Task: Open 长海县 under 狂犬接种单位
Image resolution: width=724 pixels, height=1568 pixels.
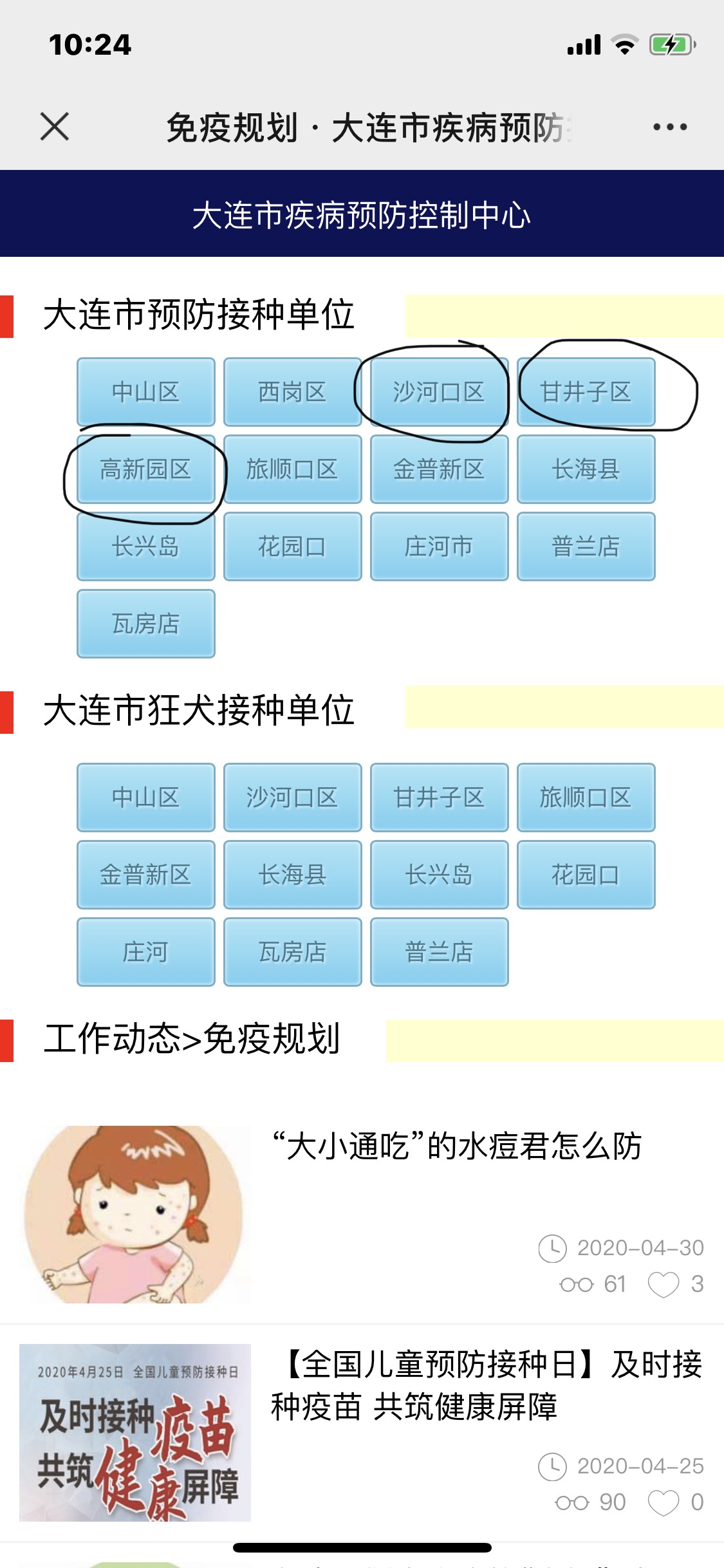Action: (292, 875)
